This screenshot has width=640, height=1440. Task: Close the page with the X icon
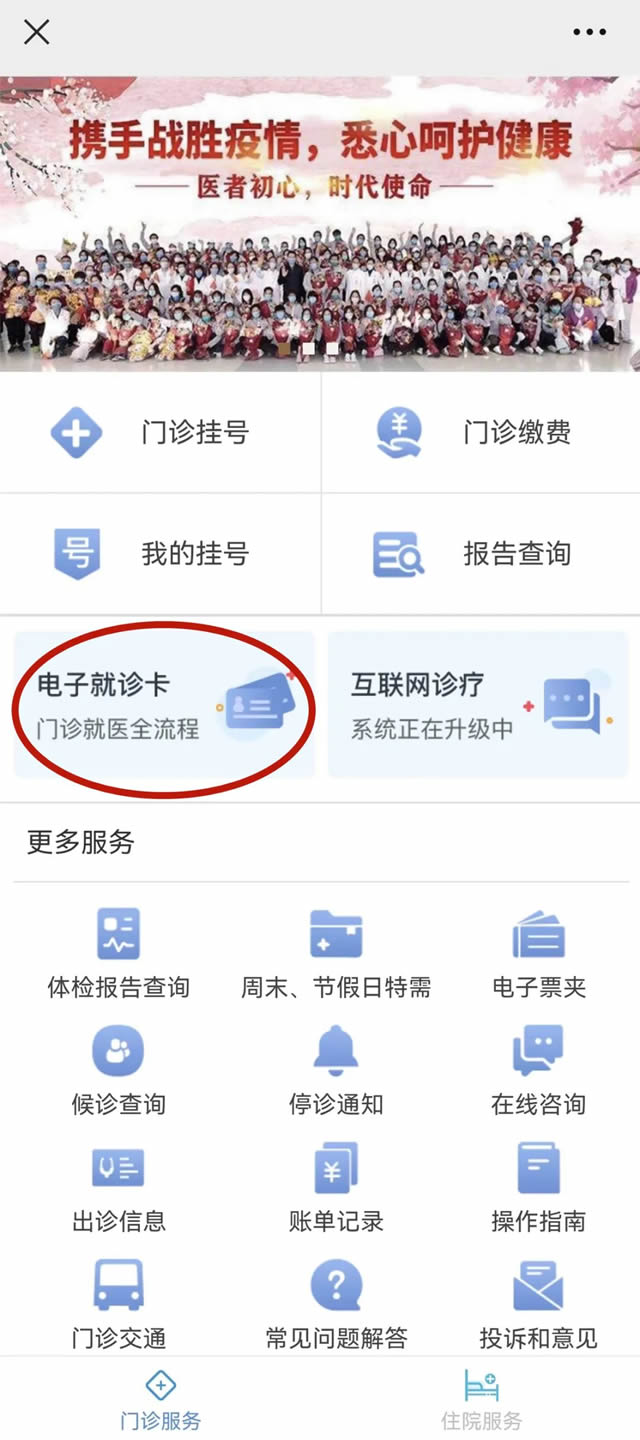pos(36,32)
